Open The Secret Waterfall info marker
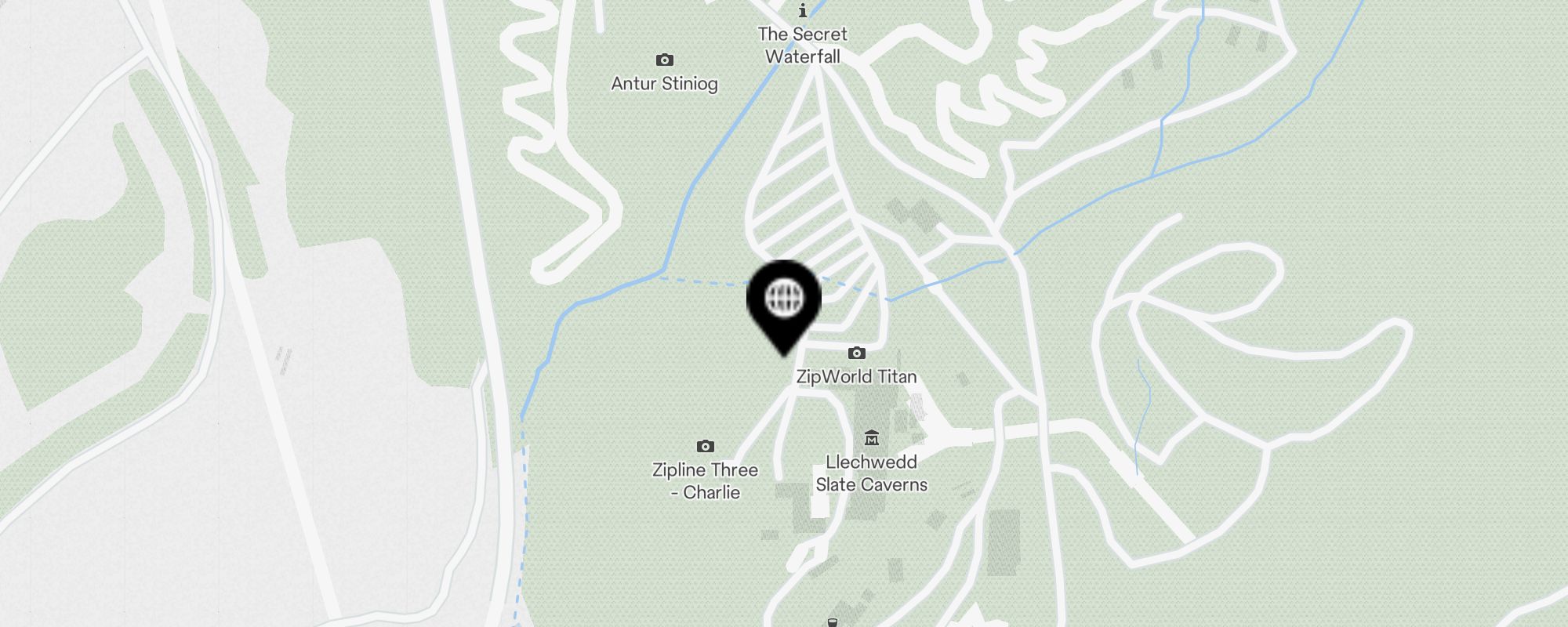Image resolution: width=1568 pixels, height=627 pixels. pos(802,11)
